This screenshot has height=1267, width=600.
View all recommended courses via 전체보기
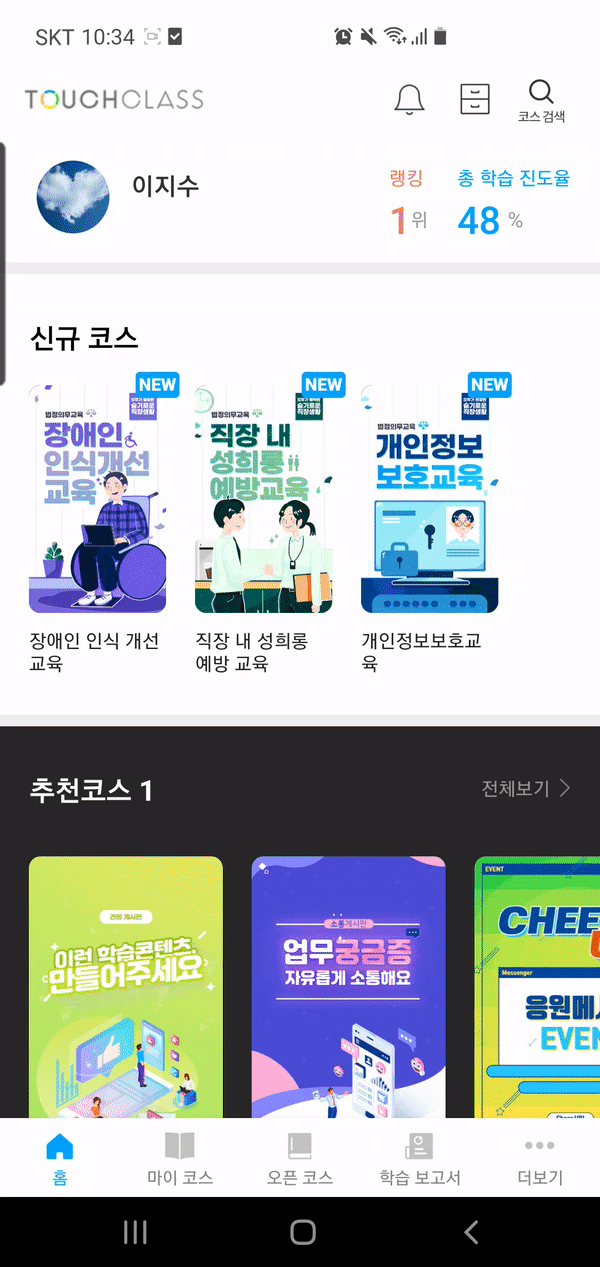526,788
